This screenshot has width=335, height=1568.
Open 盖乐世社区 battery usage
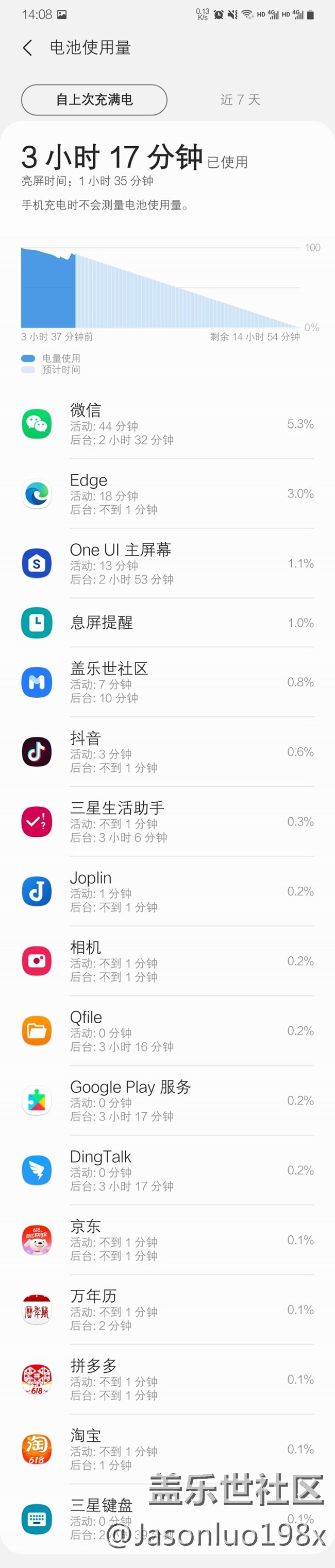pos(167,682)
